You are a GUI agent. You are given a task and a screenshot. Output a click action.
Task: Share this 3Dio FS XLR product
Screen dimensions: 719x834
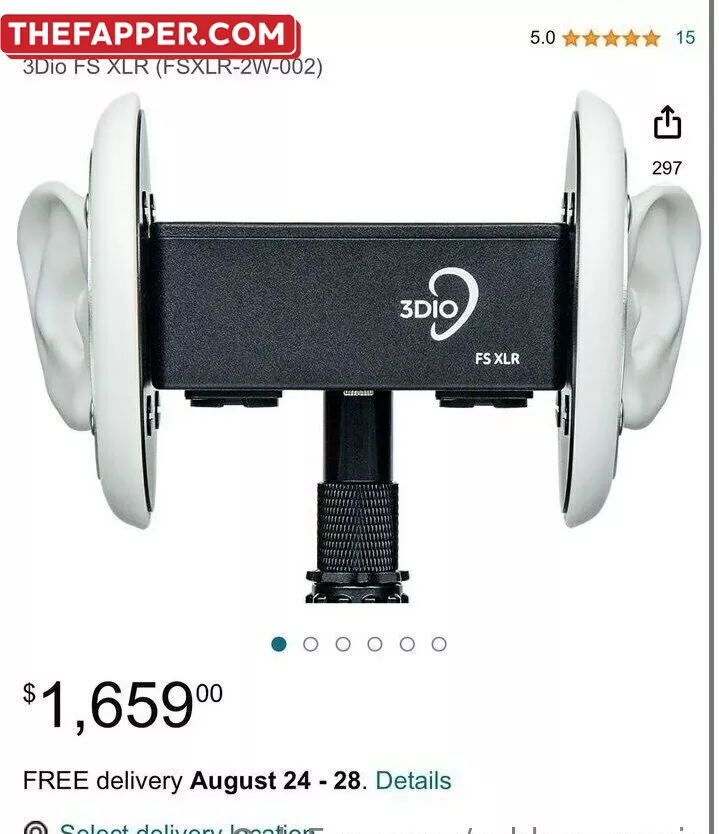point(667,123)
